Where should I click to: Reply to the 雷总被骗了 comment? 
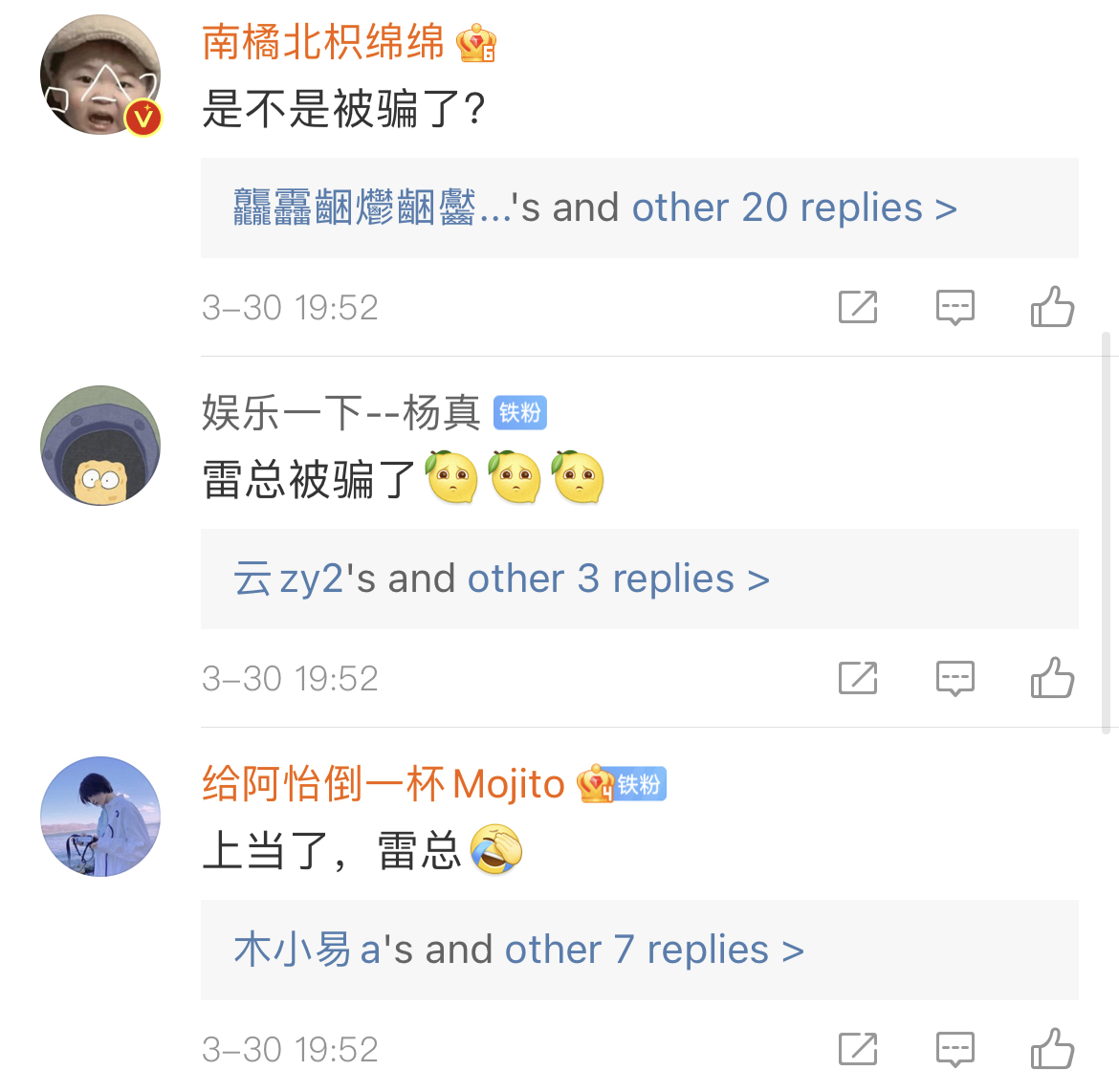954,678
